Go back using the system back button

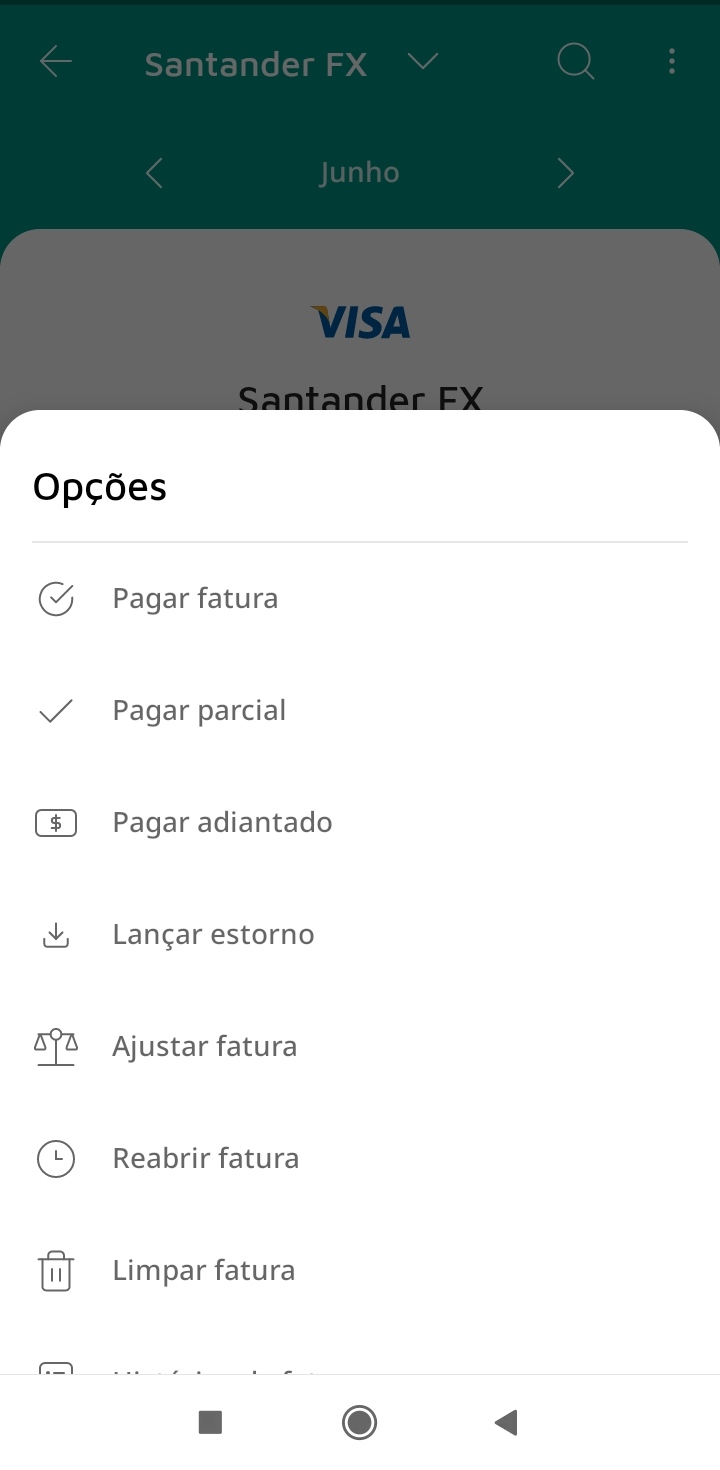(506, 1422)
